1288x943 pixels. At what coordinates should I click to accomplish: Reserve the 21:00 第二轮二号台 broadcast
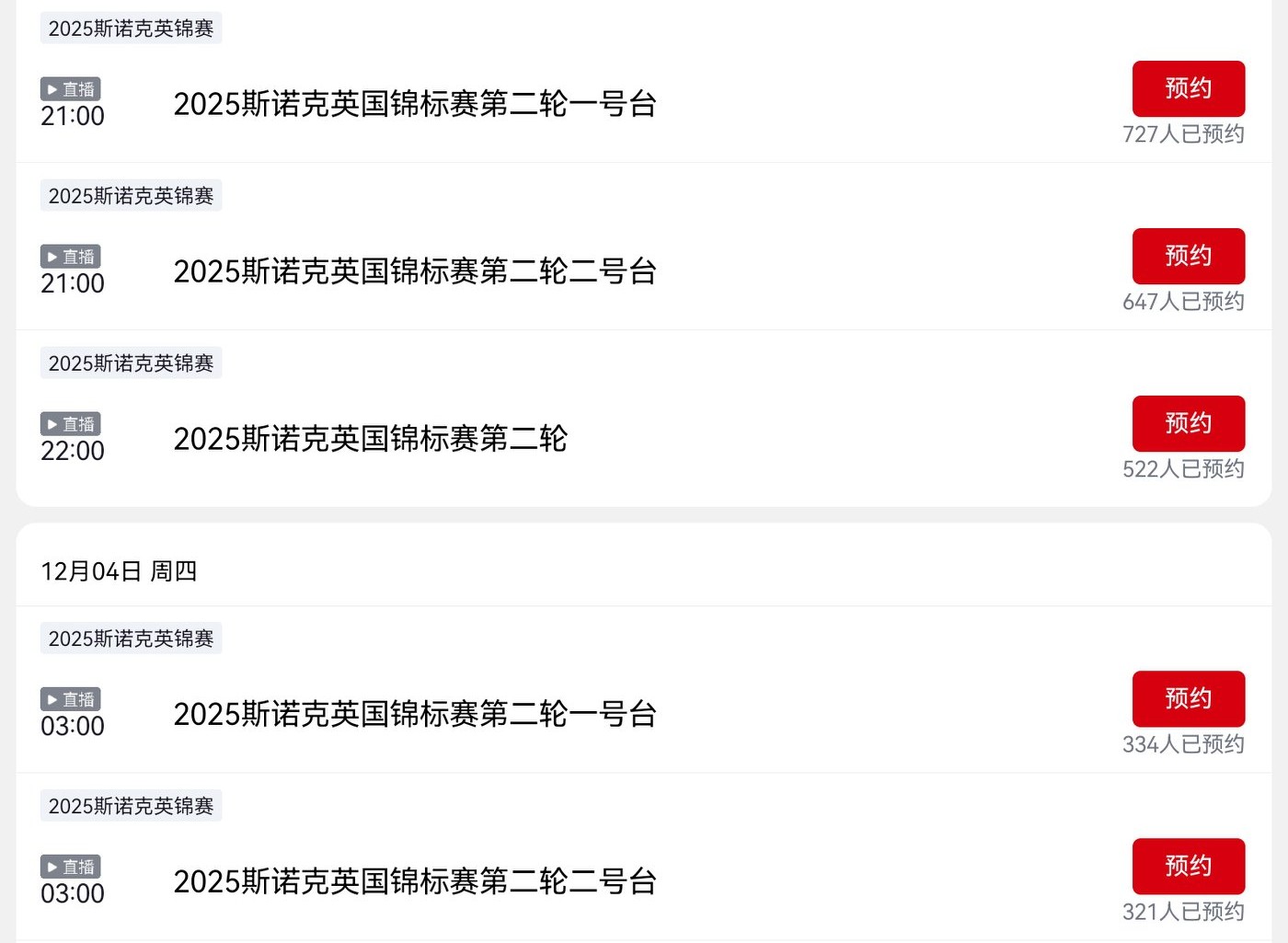(x=1188, y=256)
